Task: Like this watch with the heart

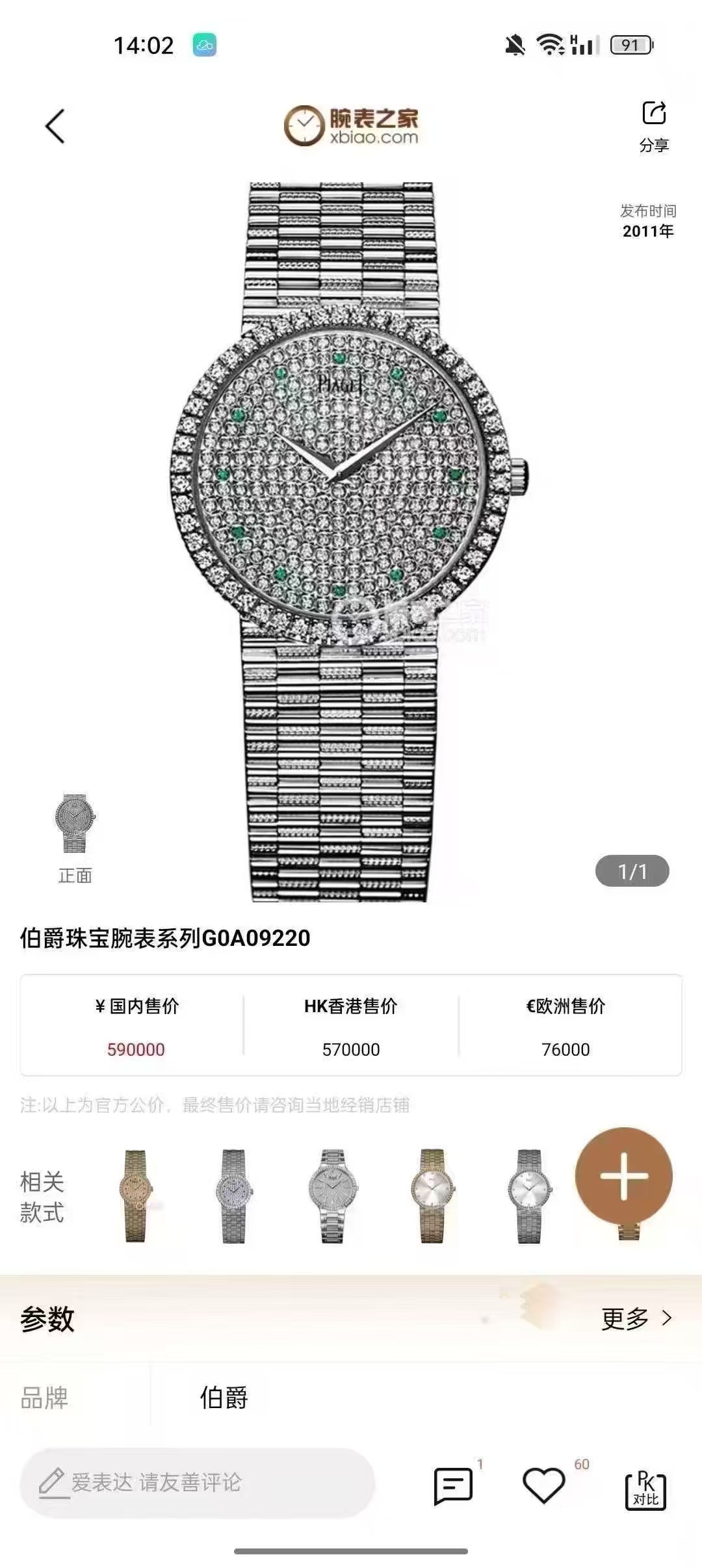Action: (x=543, y=1485)
